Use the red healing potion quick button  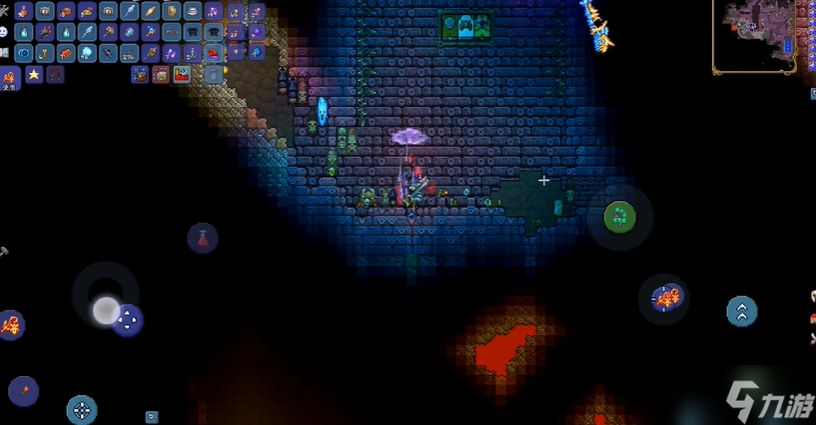pyautogui.click(x=203, y=237)
